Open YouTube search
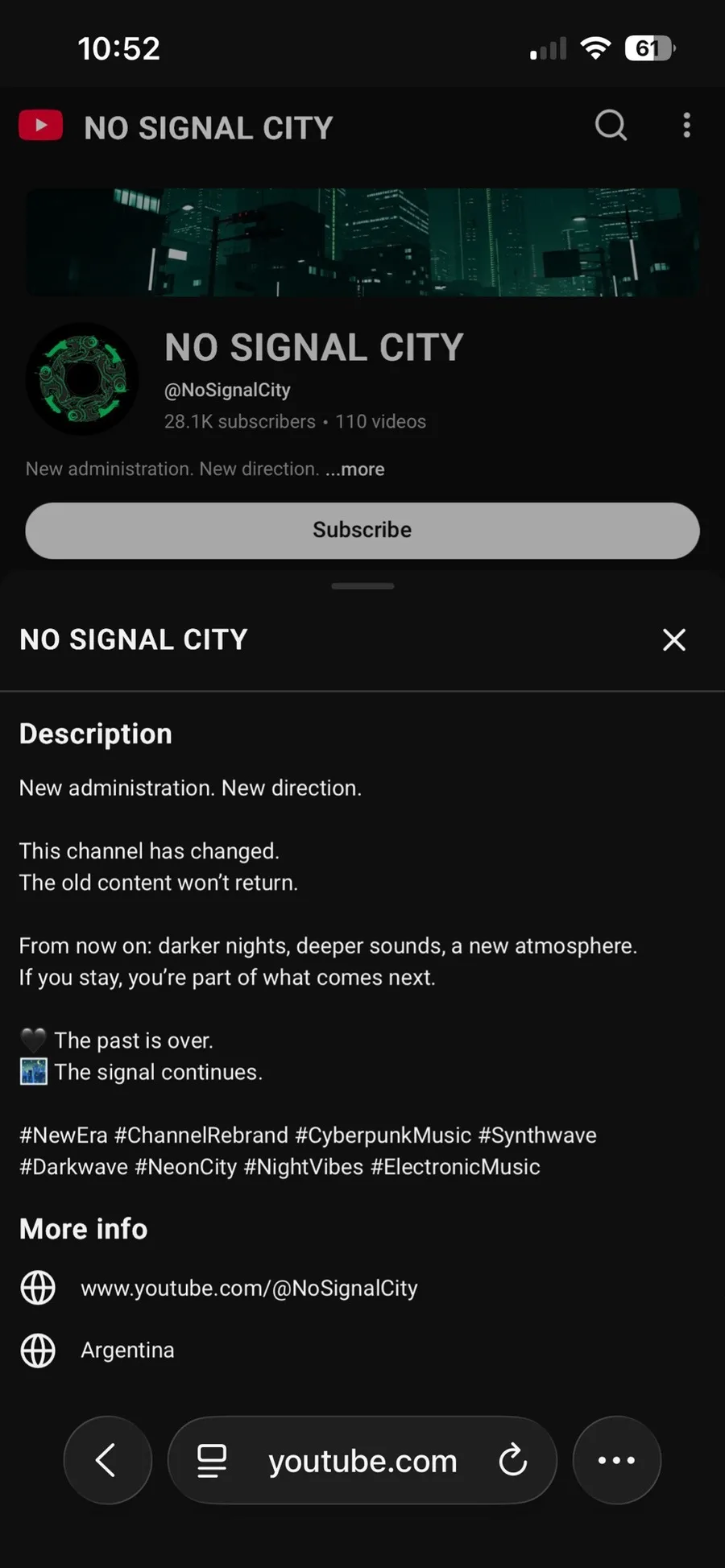This screenshot has height=1568, width=725. [x=611, y=126]
